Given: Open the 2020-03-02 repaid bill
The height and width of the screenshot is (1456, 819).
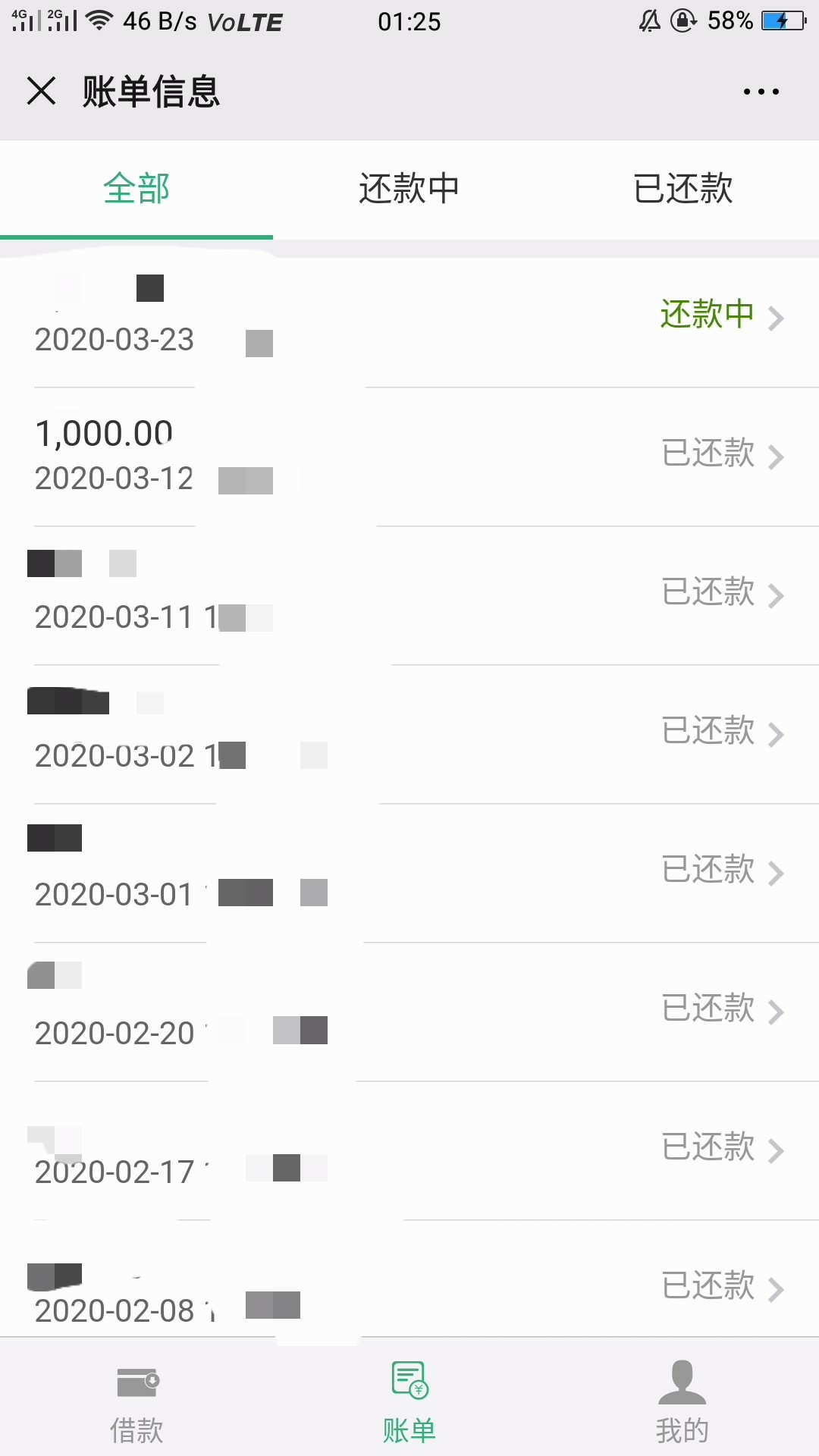Looking at the screenshot, I should tap(409, 734).
